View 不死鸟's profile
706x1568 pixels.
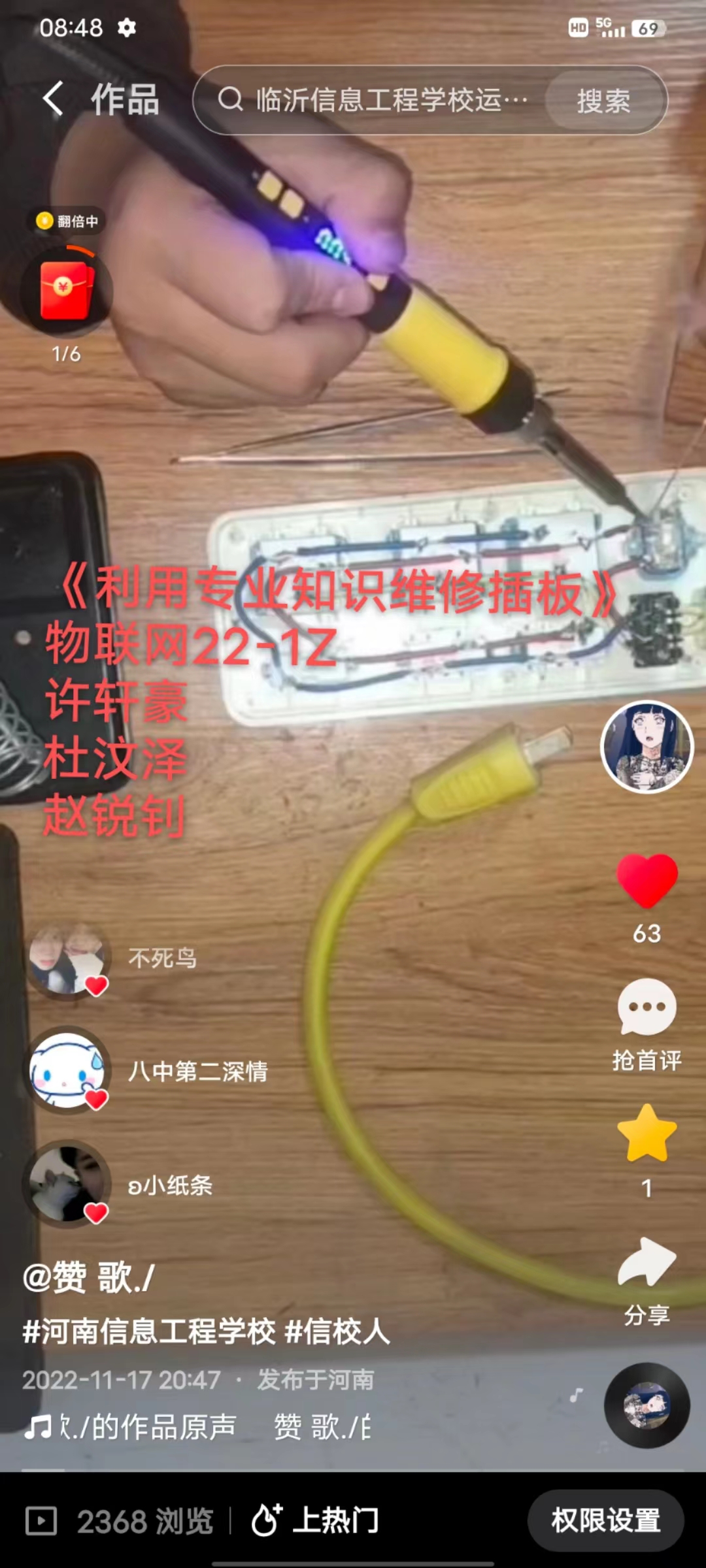tap(67, 959)
